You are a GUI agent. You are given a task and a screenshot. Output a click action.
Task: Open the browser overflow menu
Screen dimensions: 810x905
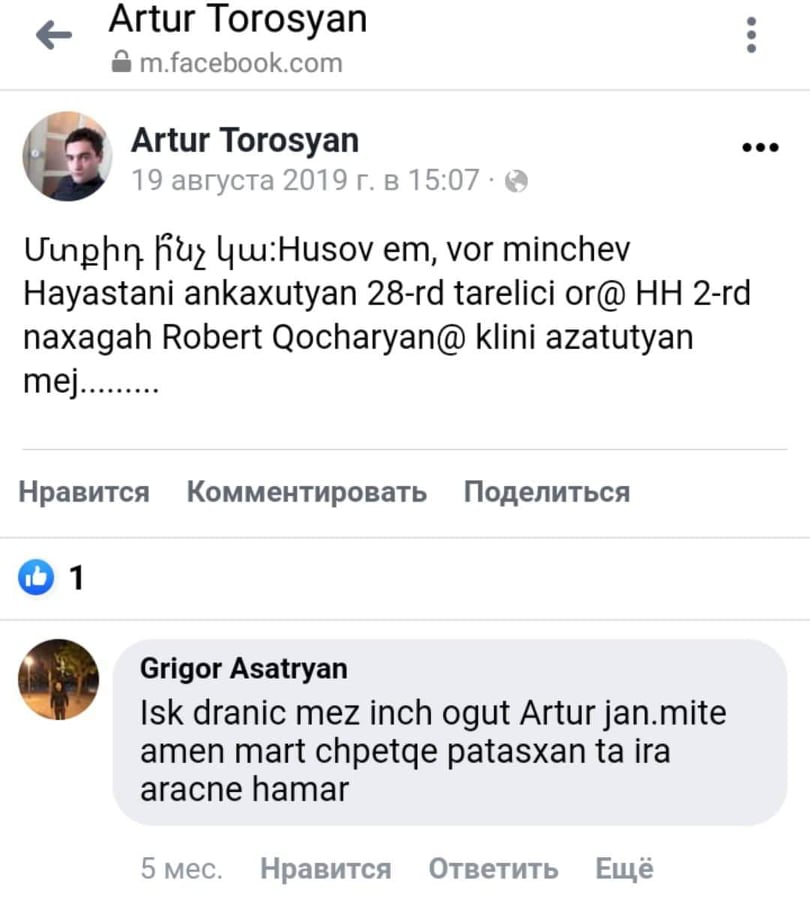[751, 36]
